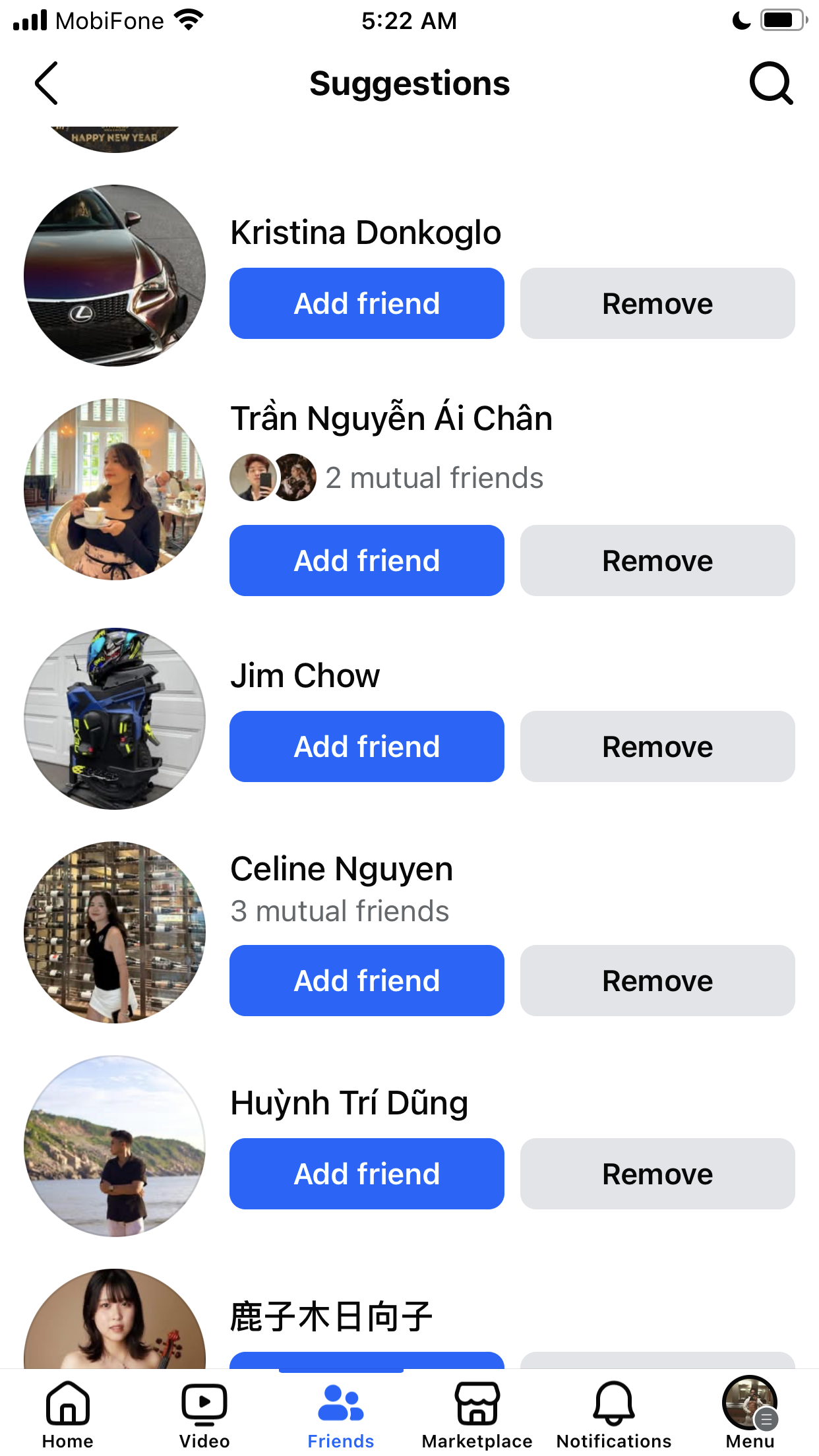Add Kristina Donkoglo as friend
Screen dimensions: 819x1456
367,303
